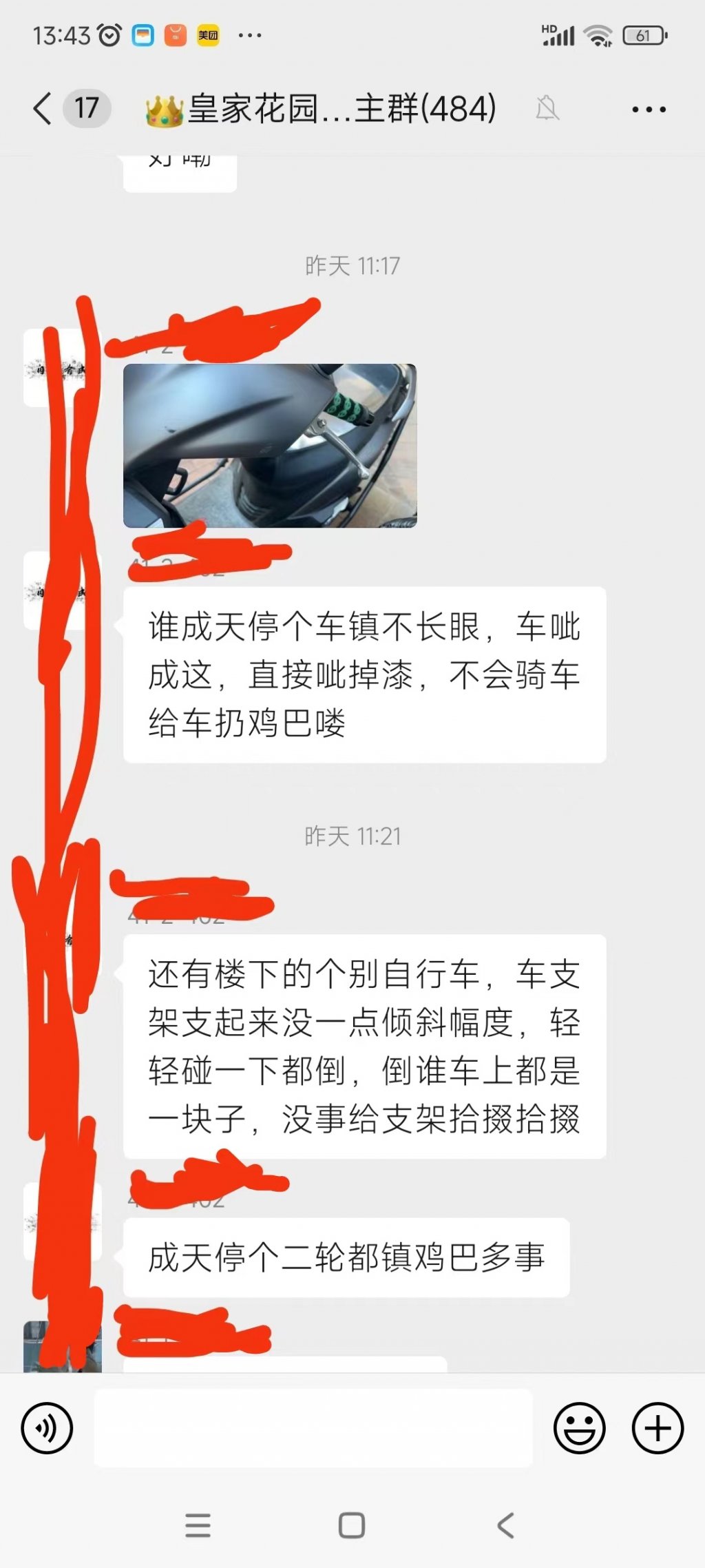The width and height of the screenshot is (705, 1568).
Task: Tap the system back button
Action: tap(506, 1526)
